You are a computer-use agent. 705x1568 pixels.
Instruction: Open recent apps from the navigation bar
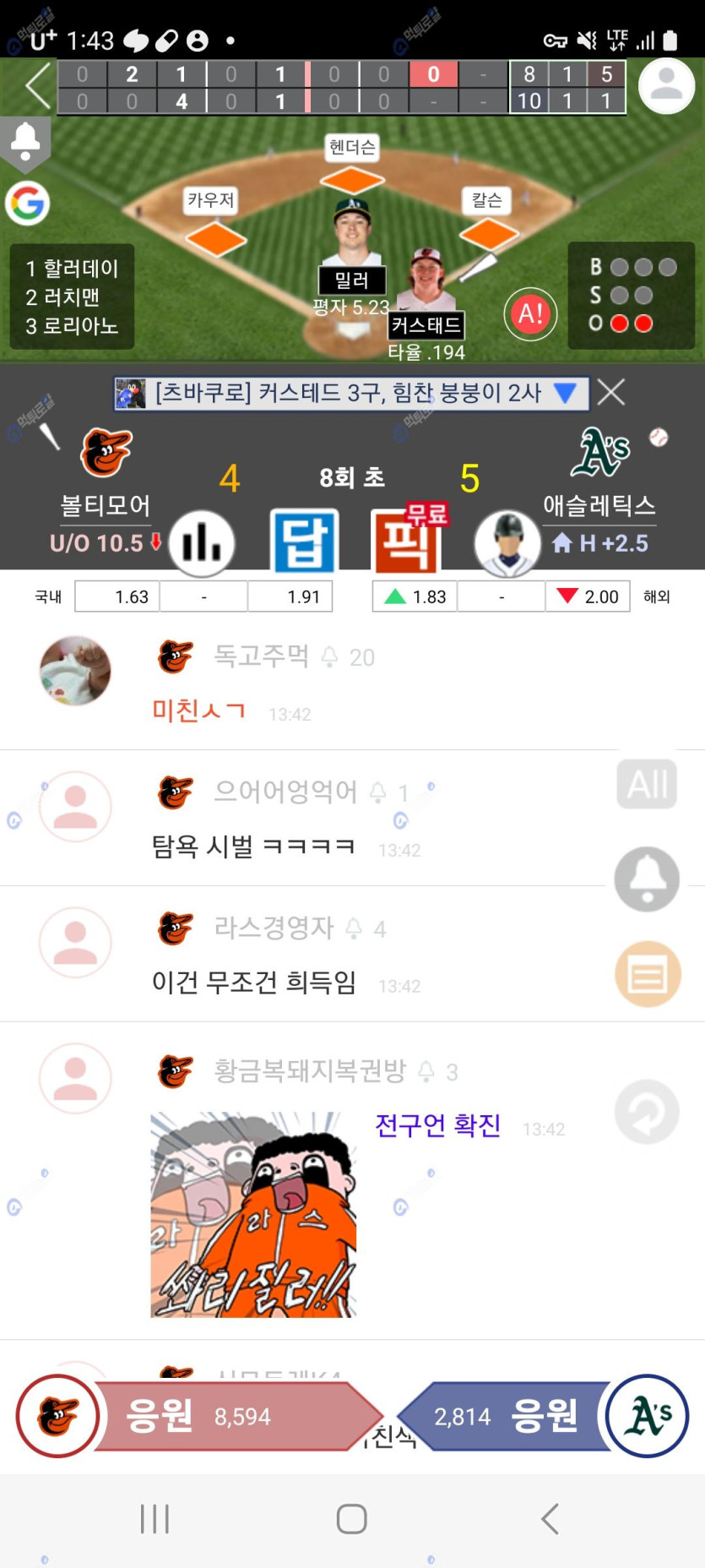[x=155, y=1518]
